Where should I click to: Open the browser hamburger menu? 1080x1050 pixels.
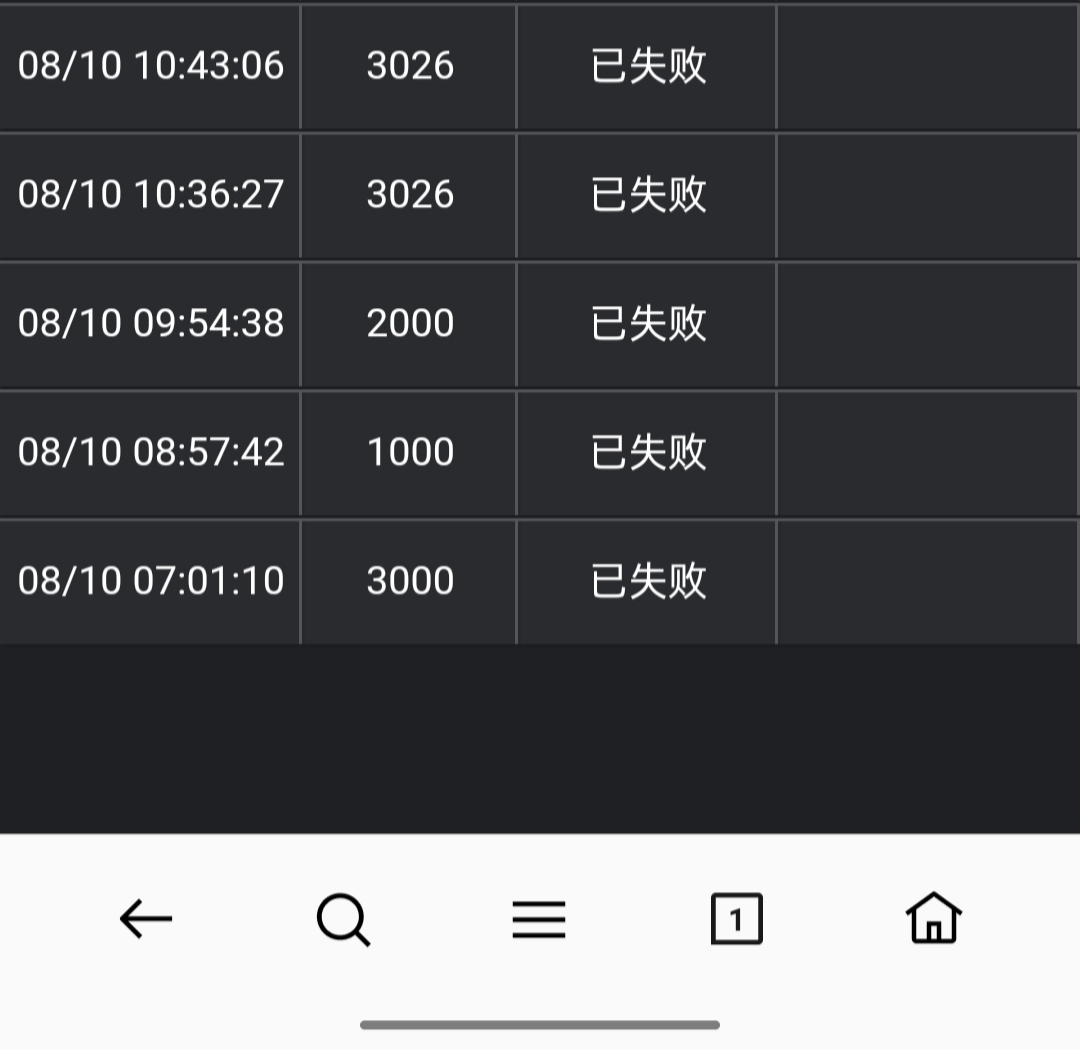(x=539, y=919)
